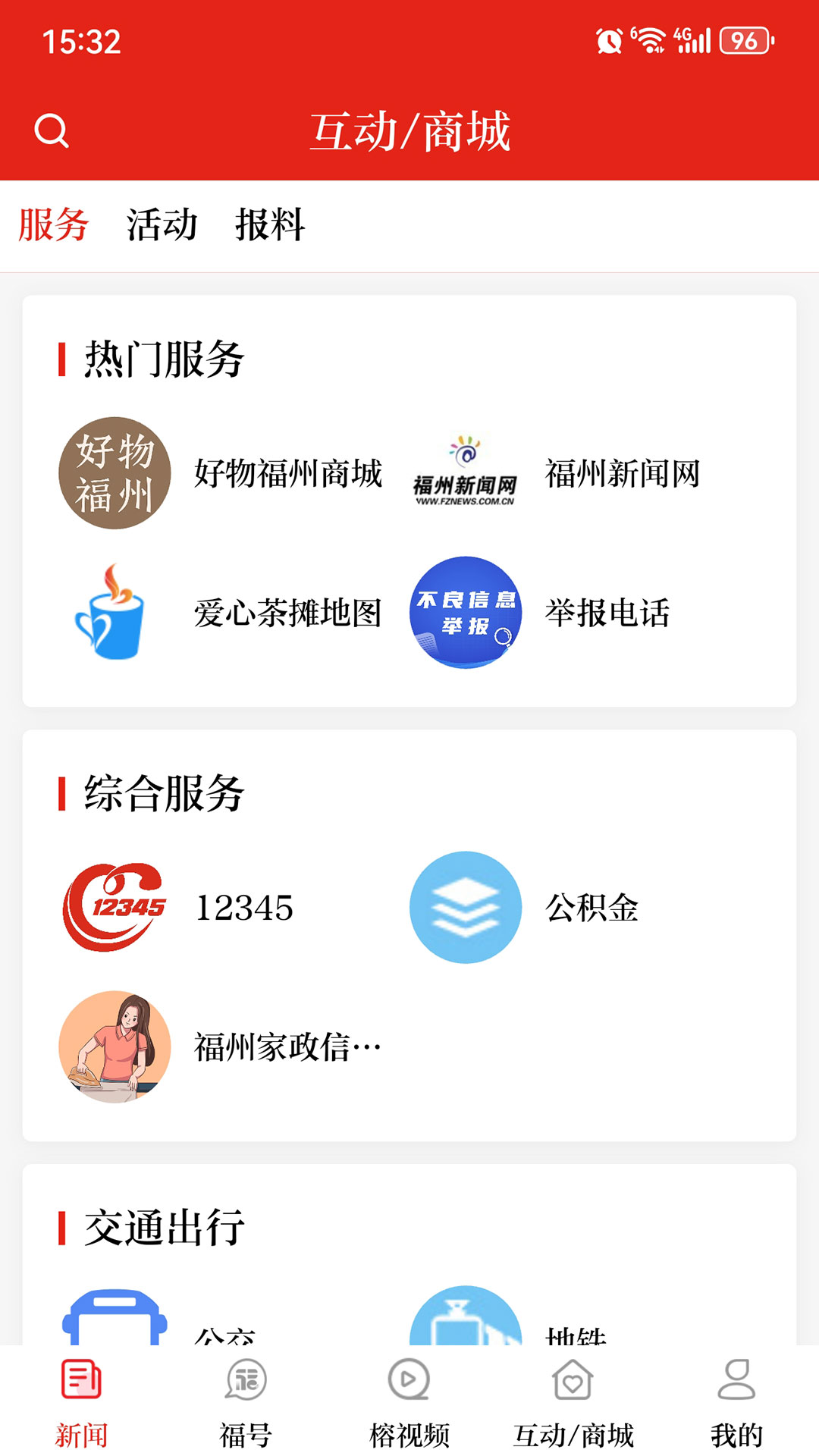Screen dimensions: 819x1456
Task: Open 福州新闻网 via its text label
Action: (623, 474)
